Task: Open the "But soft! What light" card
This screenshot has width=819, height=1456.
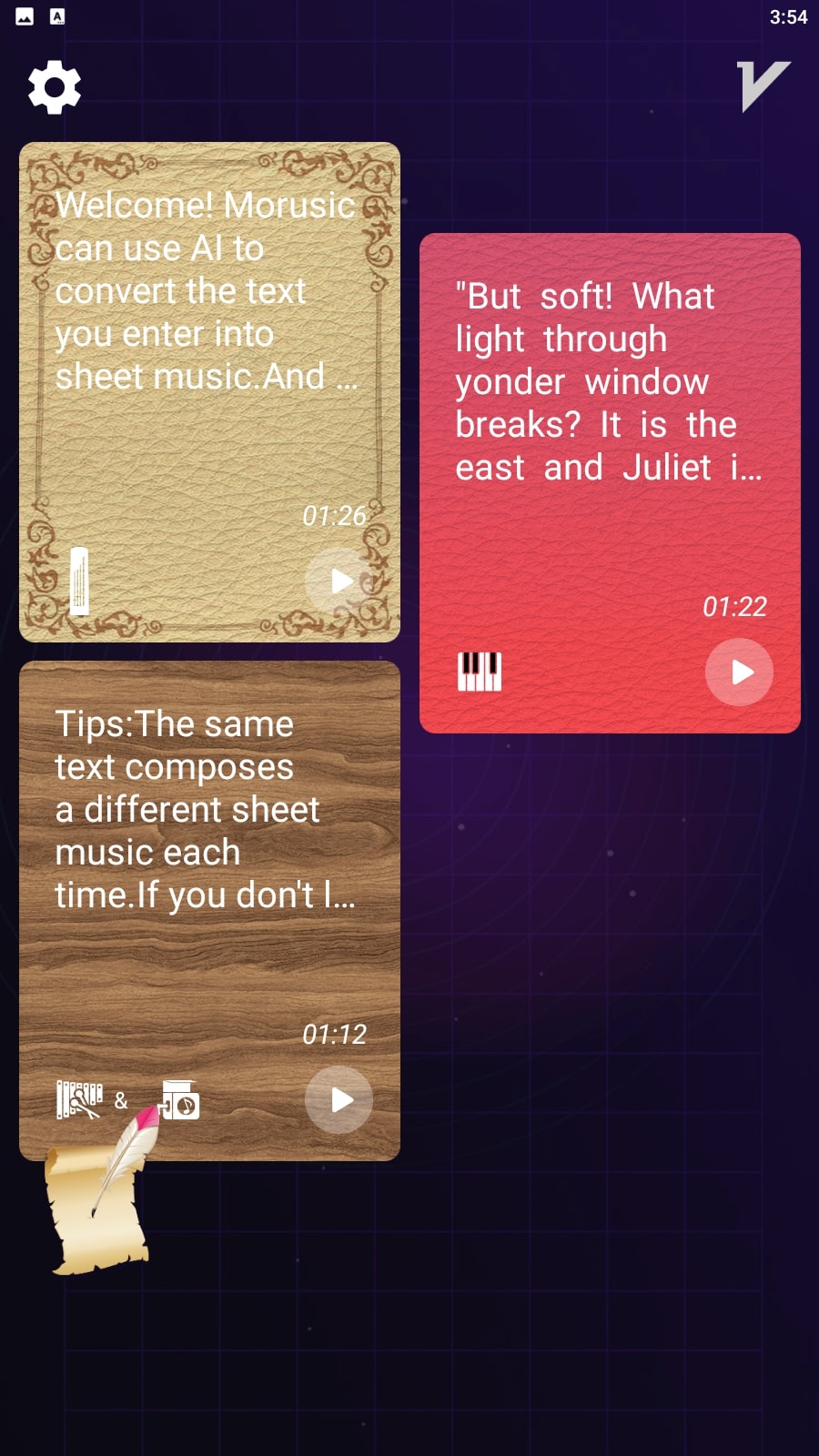Action: tap(610, 483)
